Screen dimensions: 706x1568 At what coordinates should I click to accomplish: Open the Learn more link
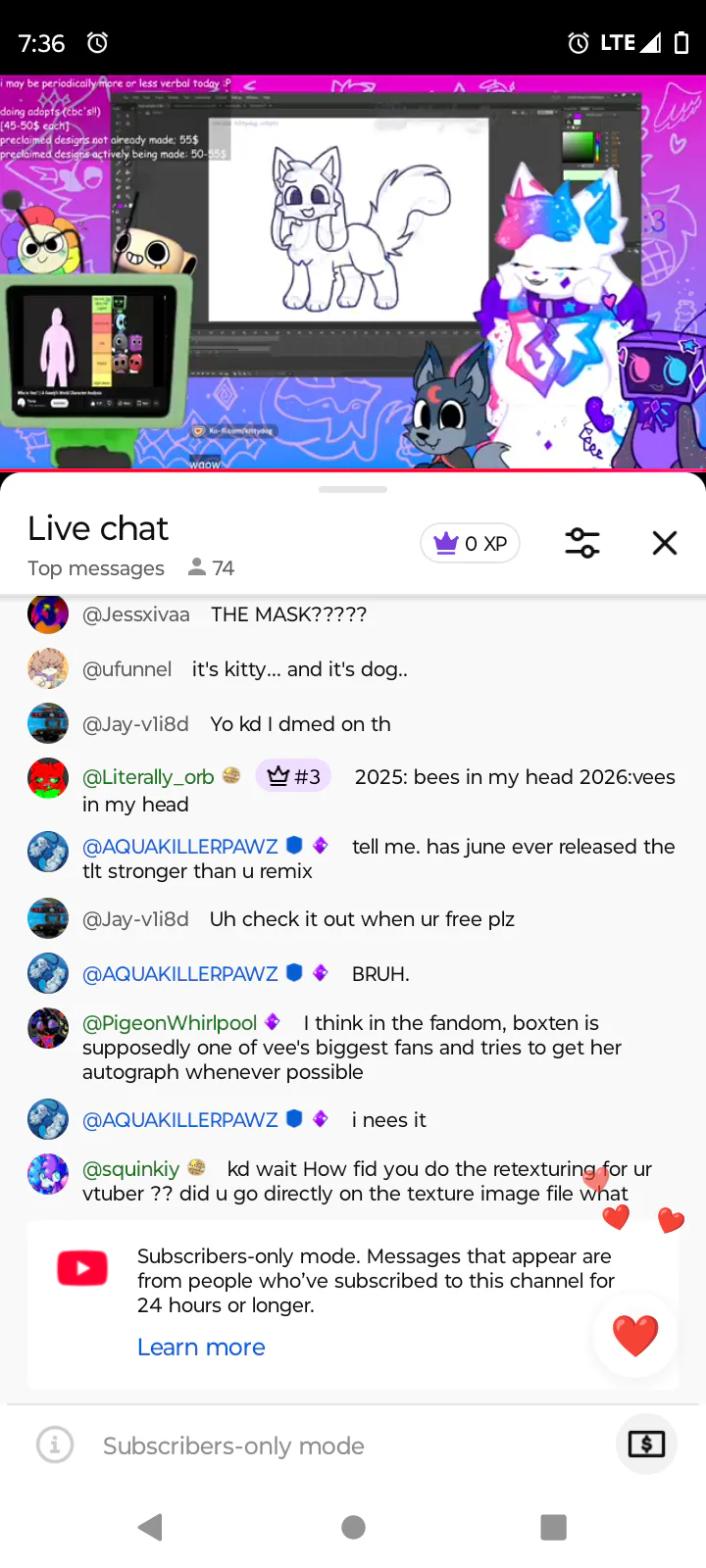click(201, 1347)
